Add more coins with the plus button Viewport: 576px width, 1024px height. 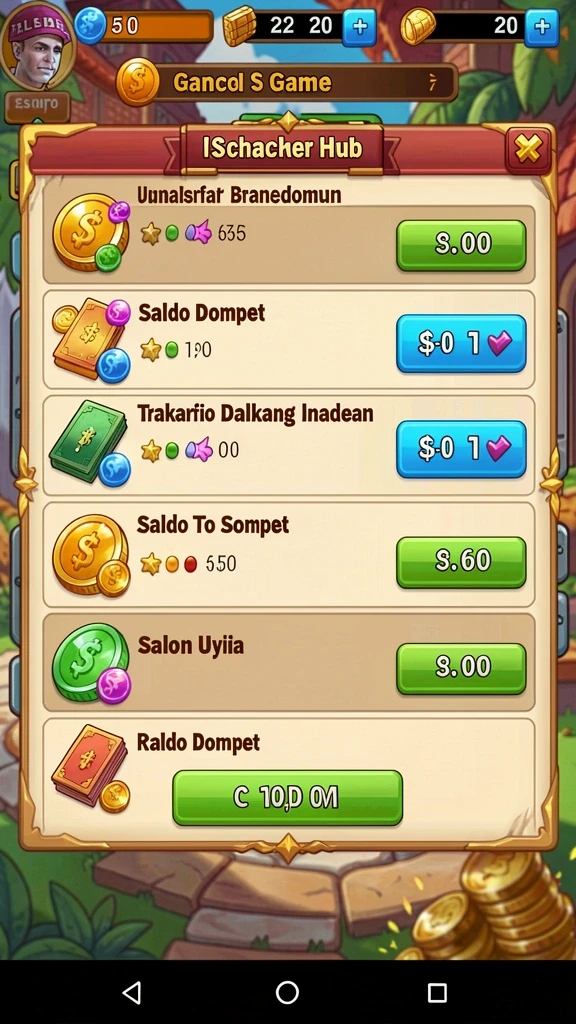pyautogui.click(x=541, y=27)
